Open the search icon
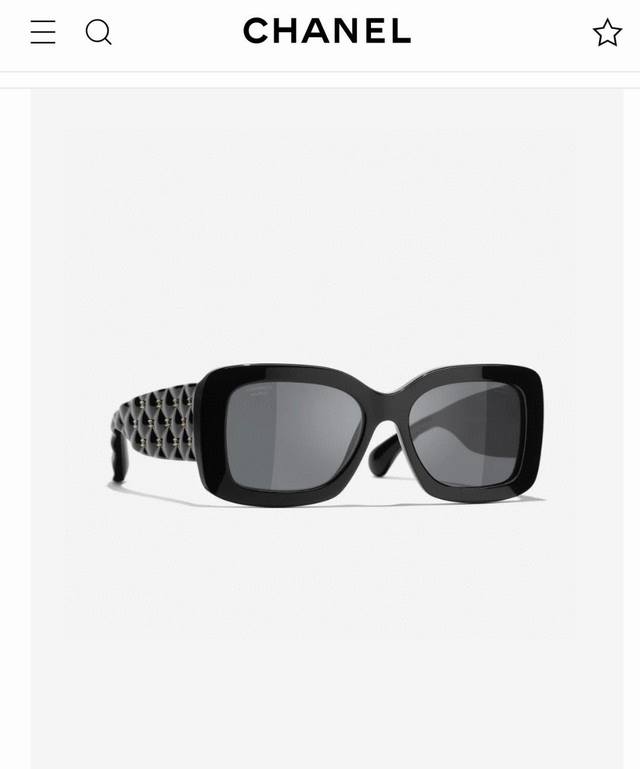640x769 pixels. [x=98, y=33]
